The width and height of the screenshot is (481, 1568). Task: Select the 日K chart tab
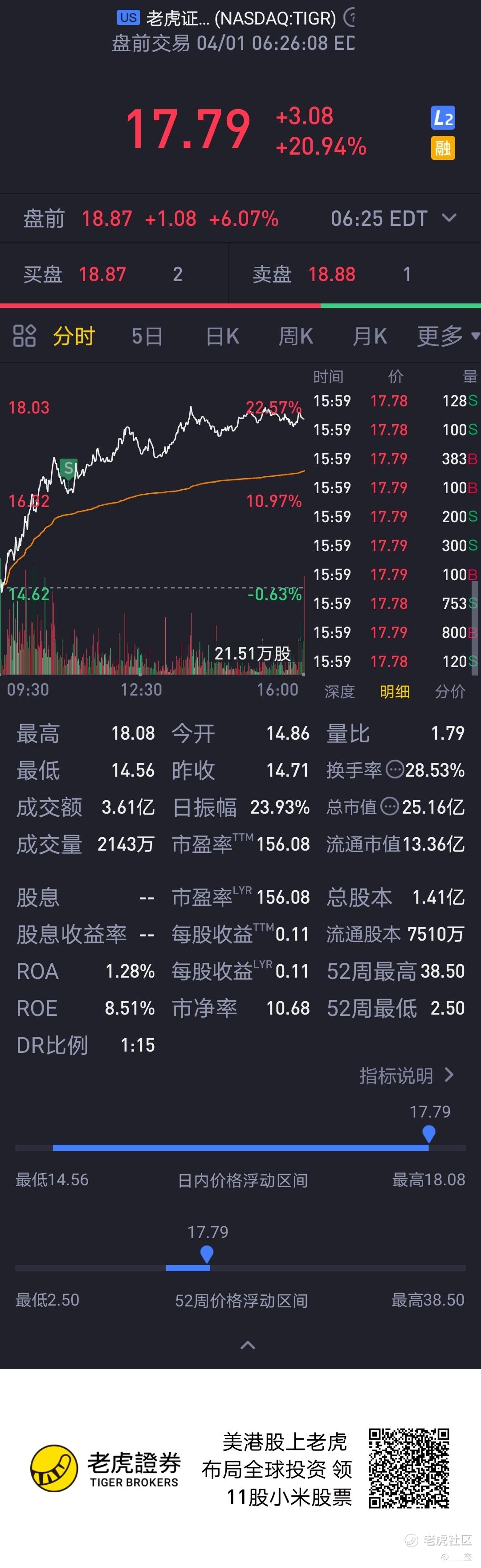222,336
